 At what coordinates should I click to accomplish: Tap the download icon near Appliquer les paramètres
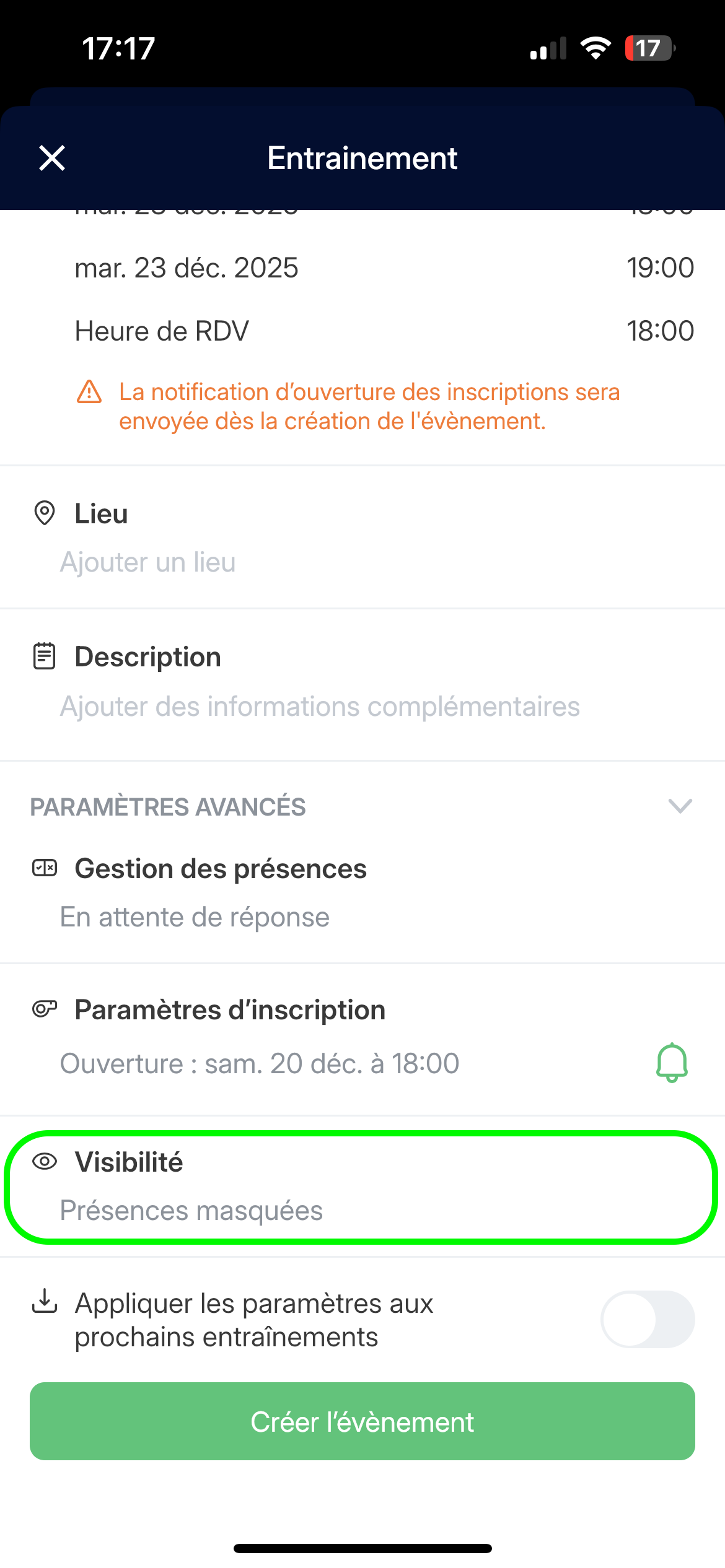44,1302
